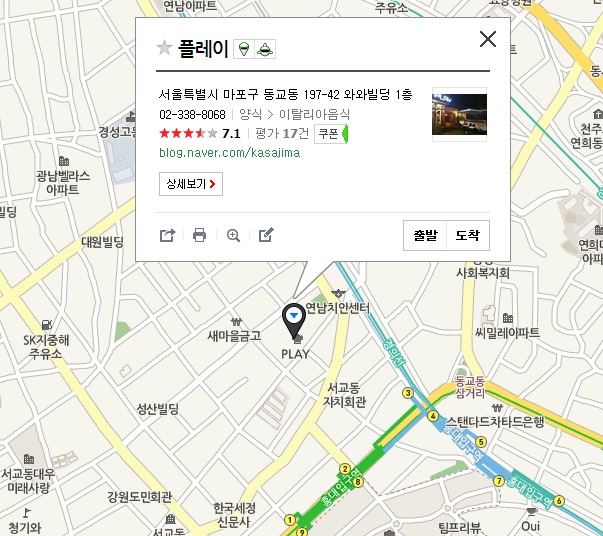
Task: Close the 플레이 info popup
Action: tap(488, 39)
